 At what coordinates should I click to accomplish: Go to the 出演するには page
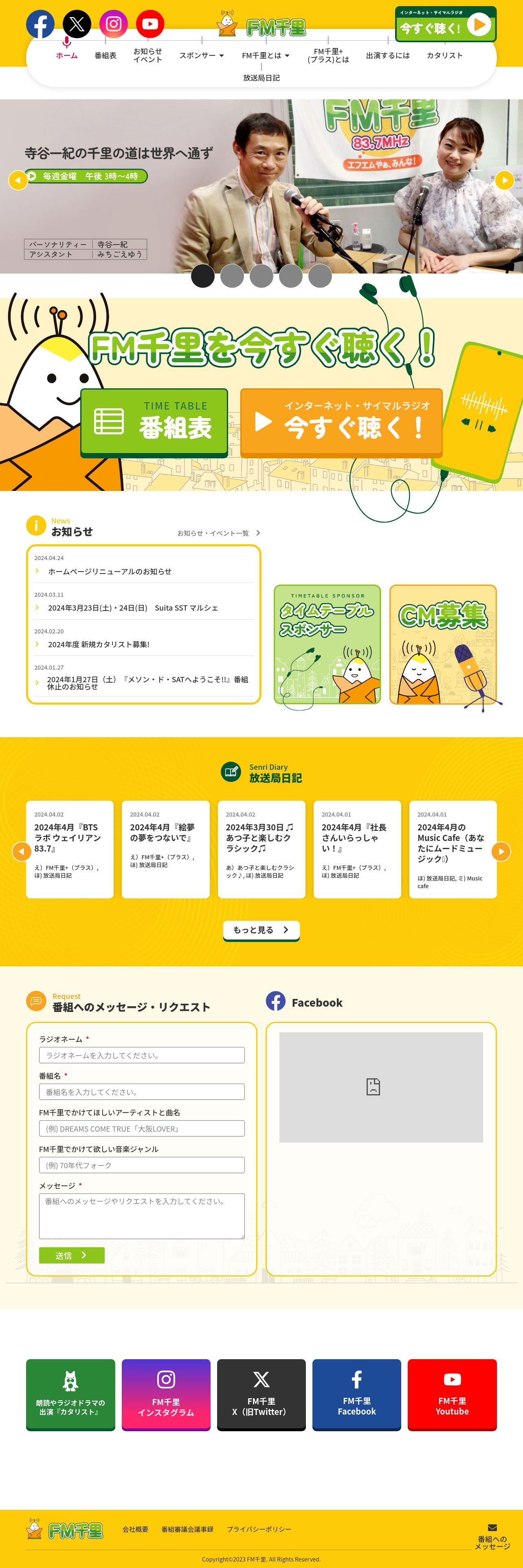point(388,55)
